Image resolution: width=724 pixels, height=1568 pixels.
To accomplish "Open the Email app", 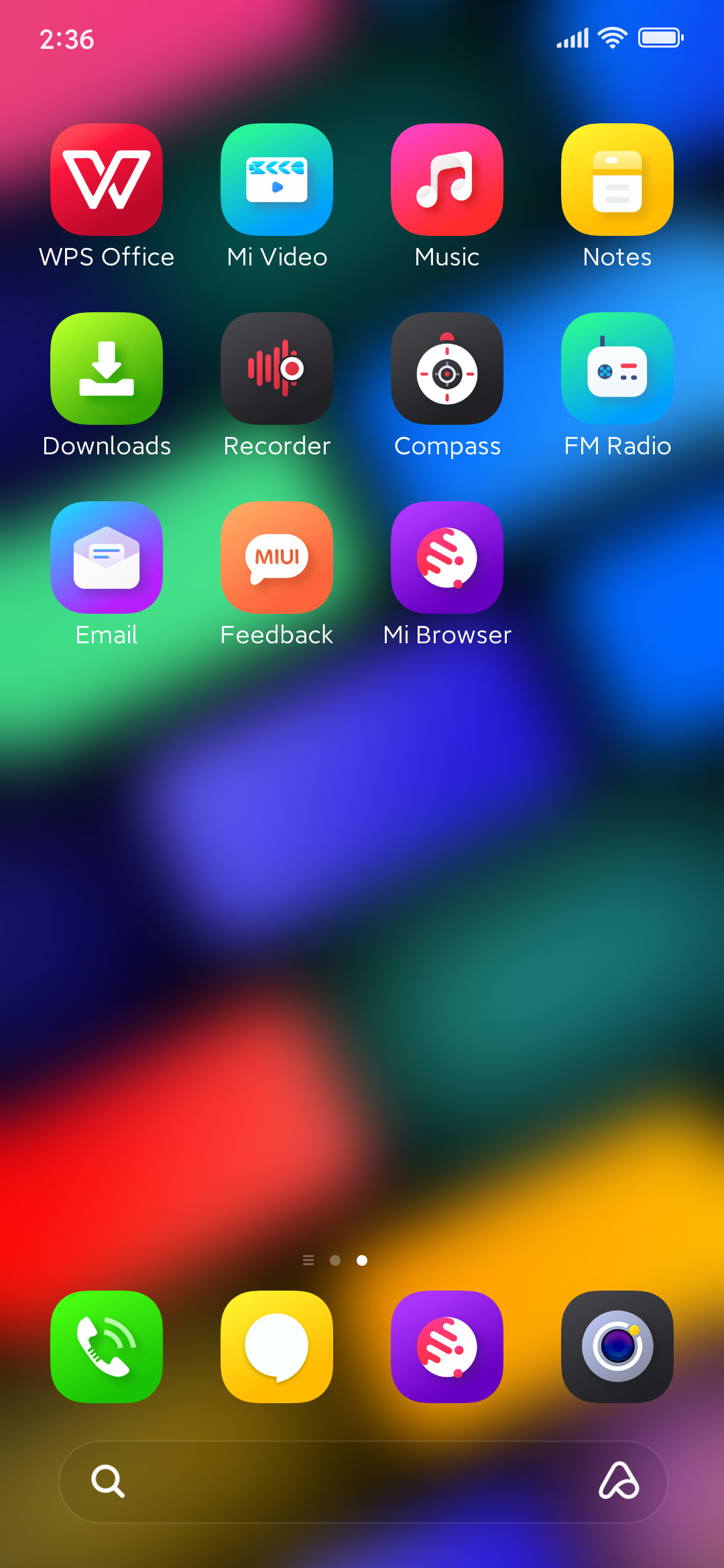I will pos(107,558).
